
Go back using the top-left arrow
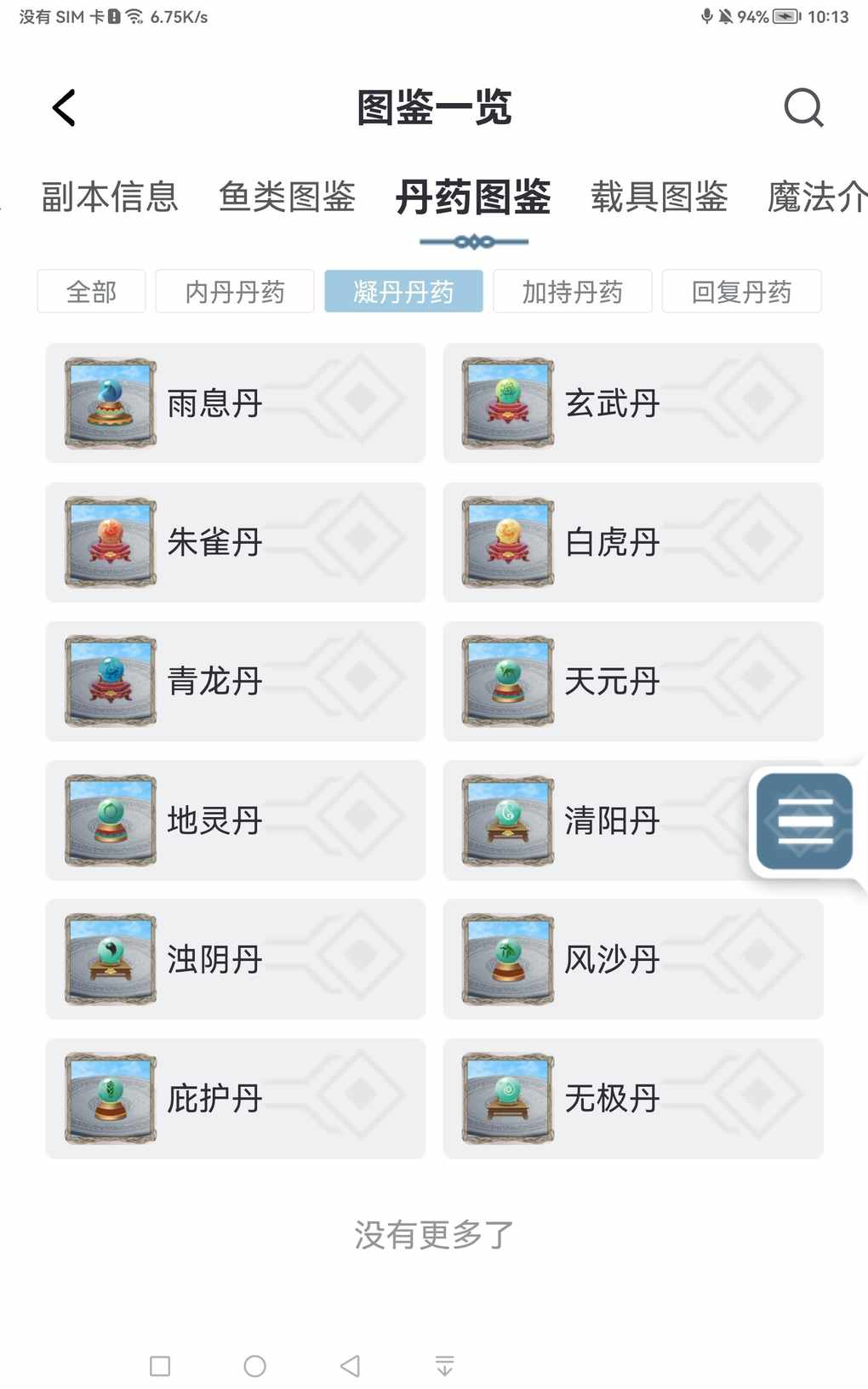coord(65,108)
